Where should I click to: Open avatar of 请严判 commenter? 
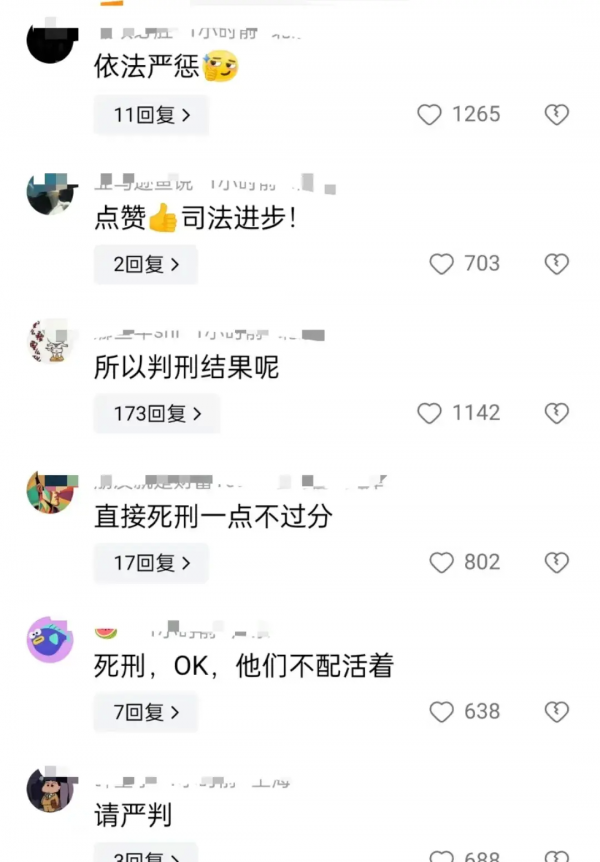point(50,790)
